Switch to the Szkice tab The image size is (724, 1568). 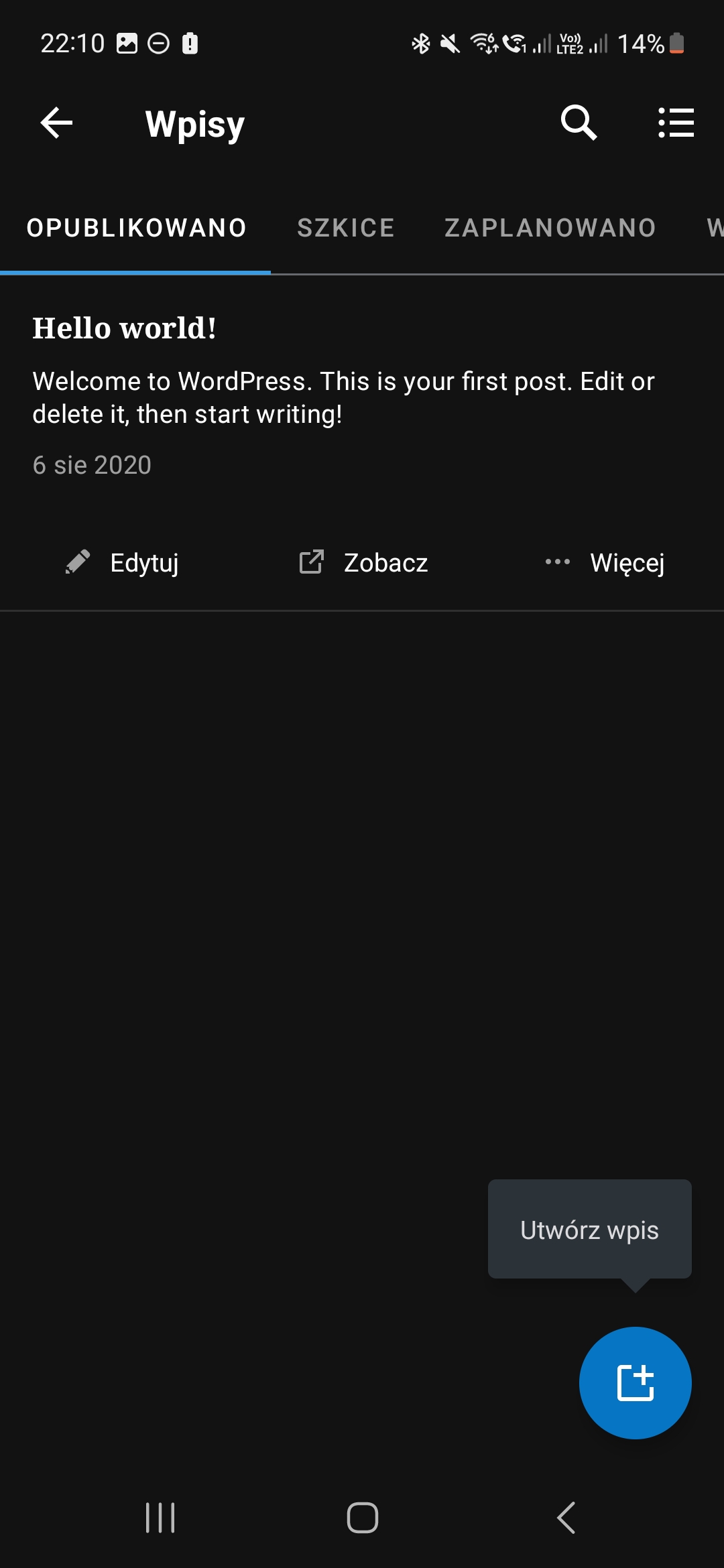point(346,228)
